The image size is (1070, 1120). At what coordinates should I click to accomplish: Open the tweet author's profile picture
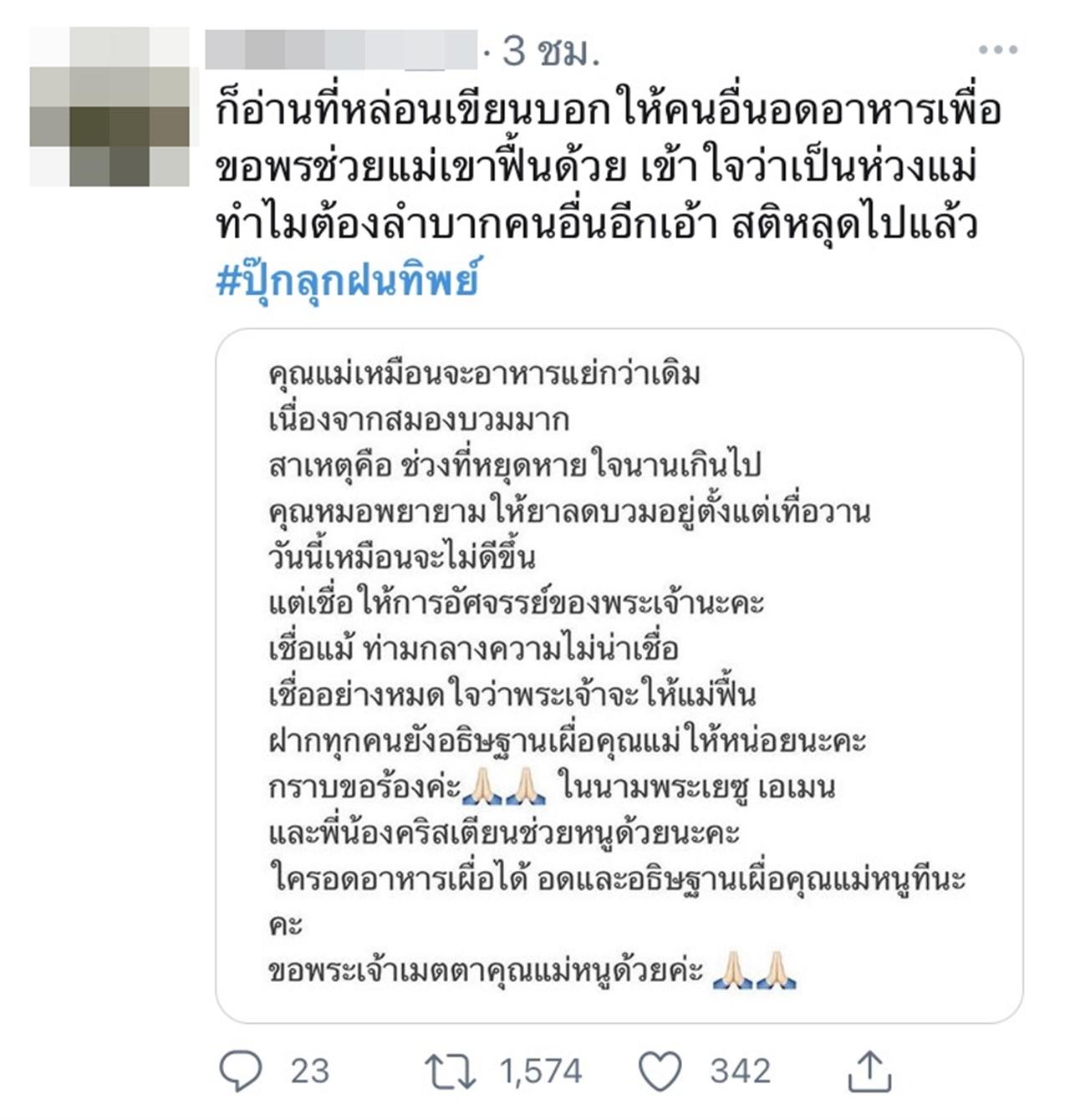tap(111, 107)
